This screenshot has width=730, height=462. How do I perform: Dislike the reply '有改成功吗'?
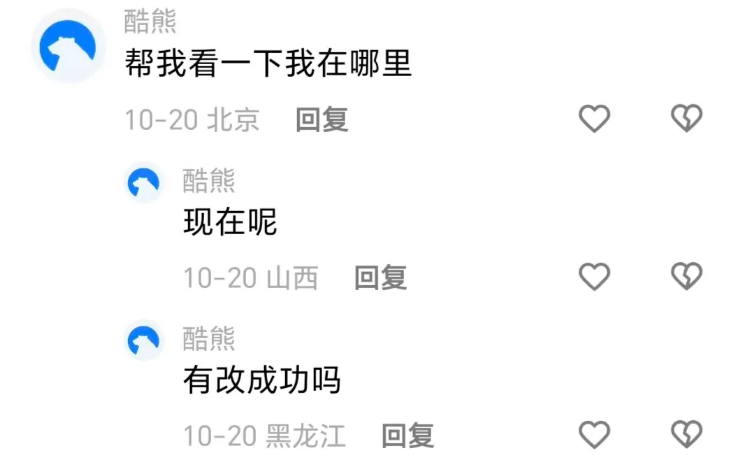coord(686,435)
